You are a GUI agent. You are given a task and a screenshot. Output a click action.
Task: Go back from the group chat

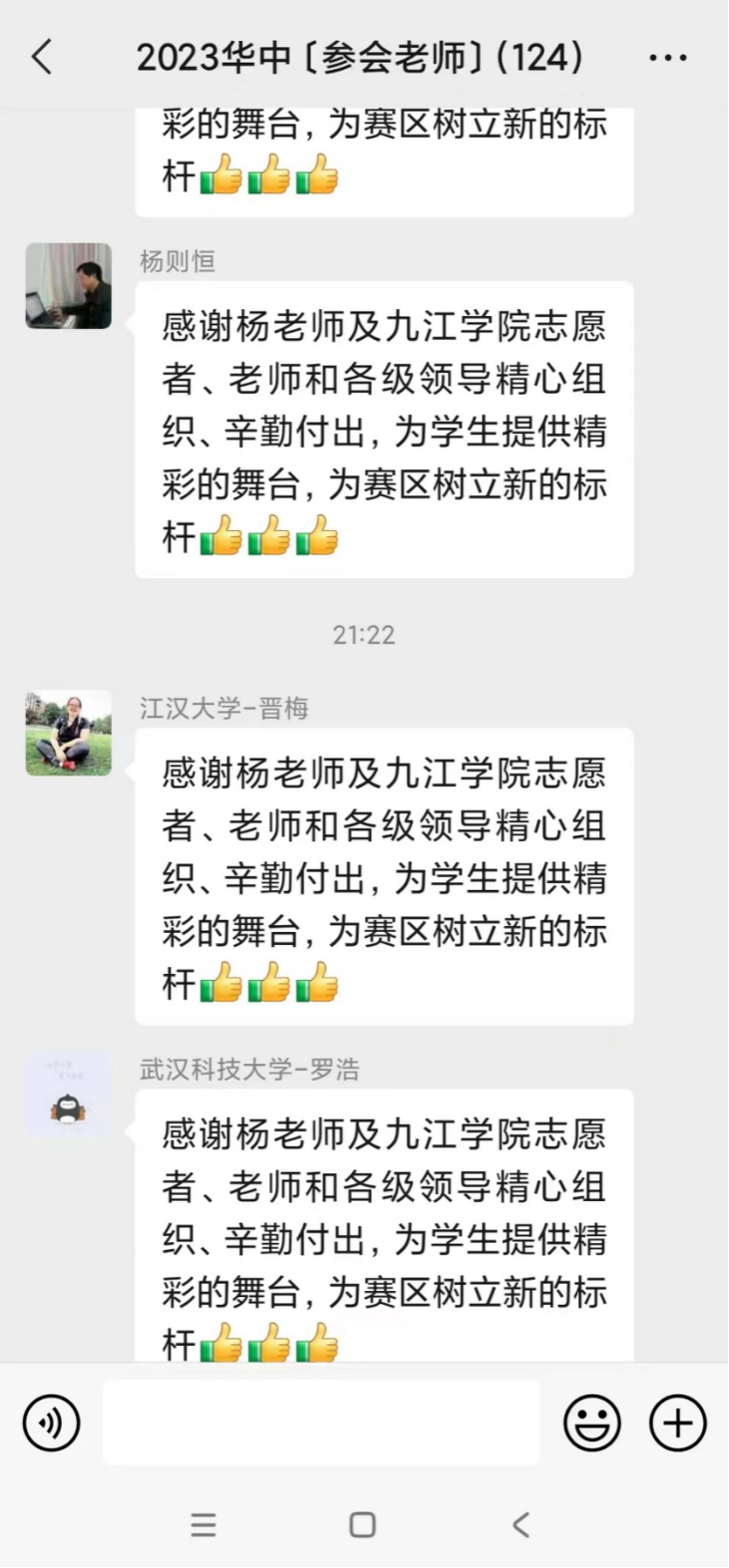tap(42, 58)
